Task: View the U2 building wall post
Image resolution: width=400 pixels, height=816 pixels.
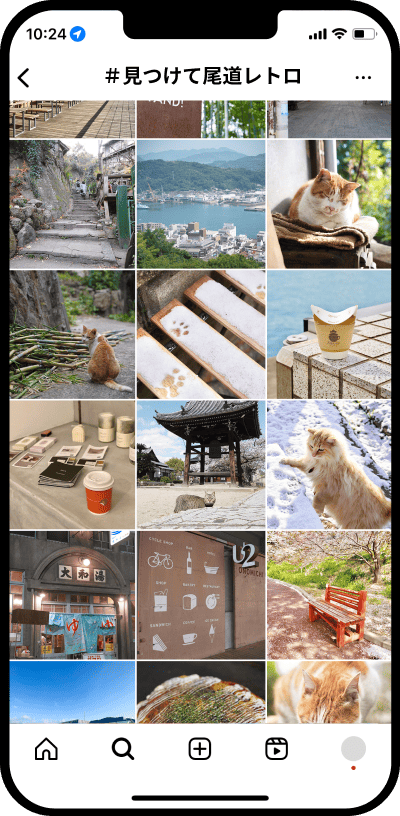Action: click(x=201, y=595)
